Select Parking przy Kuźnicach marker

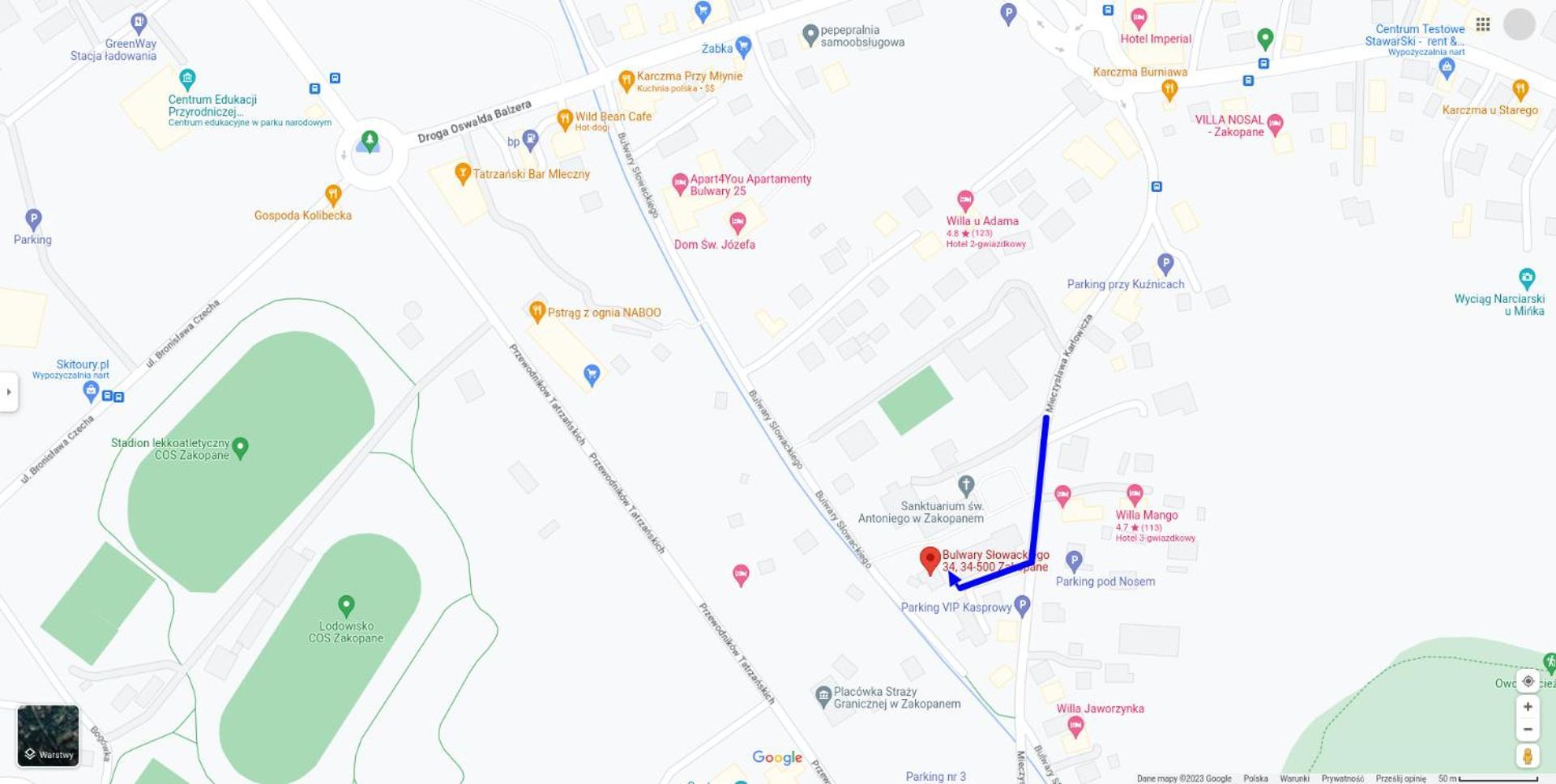pyautogui.click(x=1165, y=263)
